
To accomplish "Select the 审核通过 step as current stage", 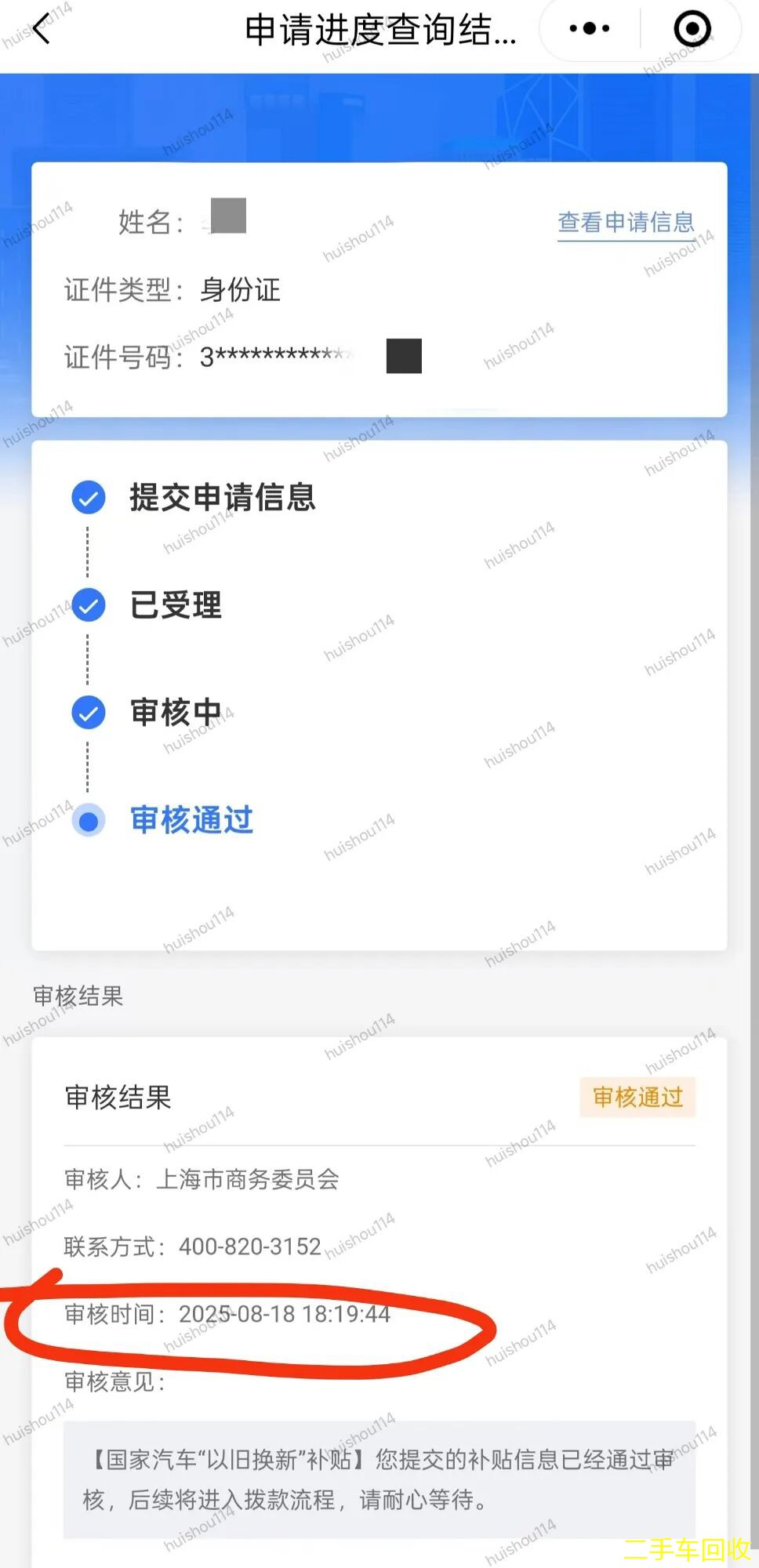I will (191, 820).
